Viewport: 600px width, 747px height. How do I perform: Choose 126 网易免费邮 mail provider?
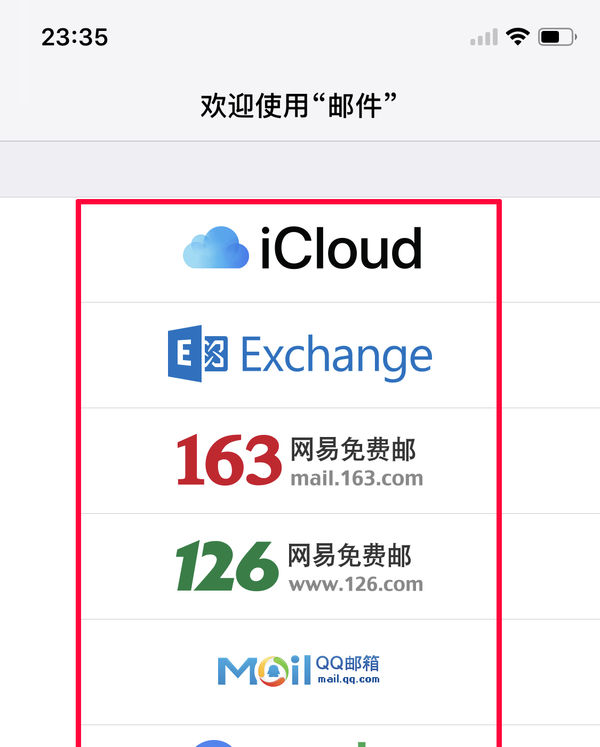pos(300,566)
